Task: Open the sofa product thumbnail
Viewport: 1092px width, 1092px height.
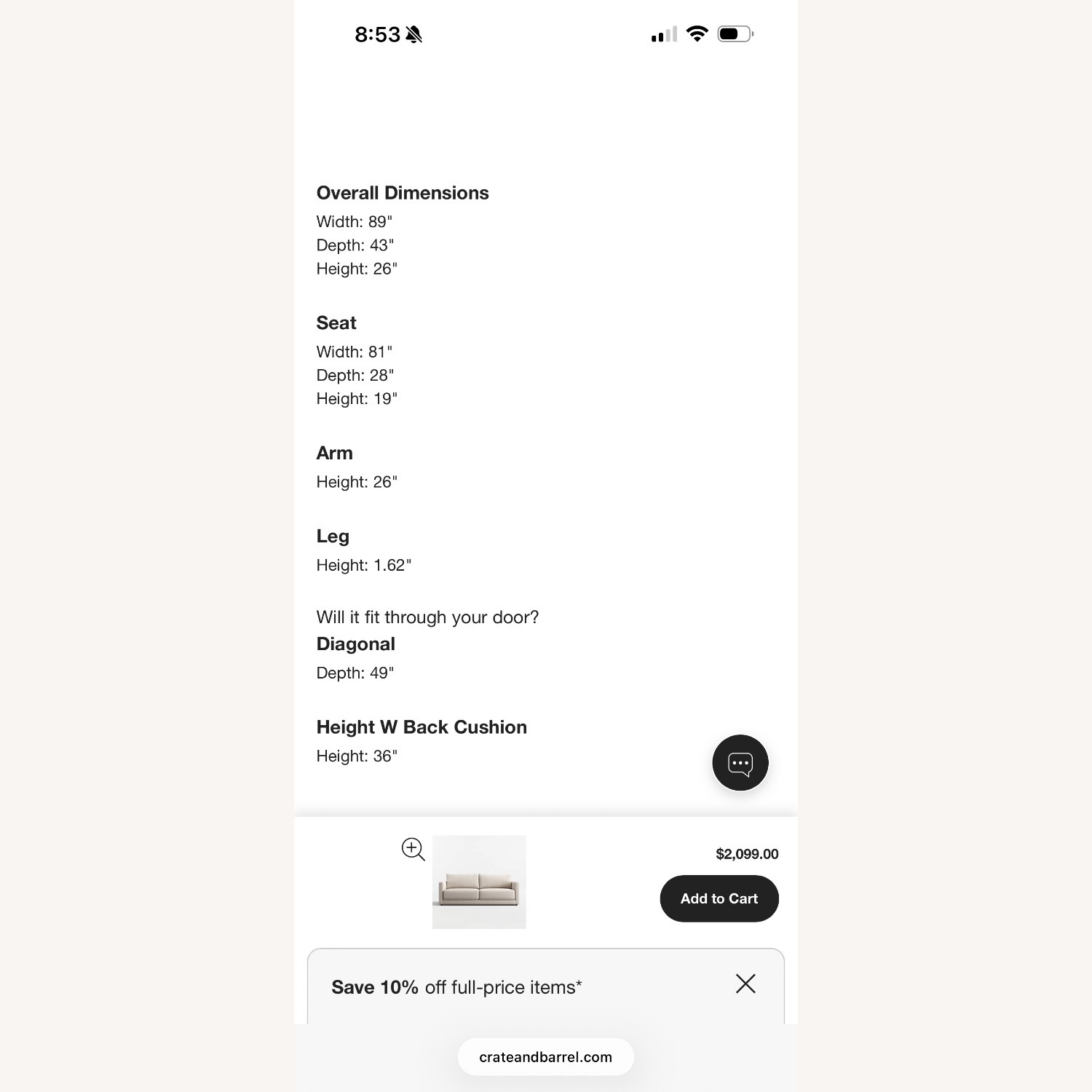Action: (479, 882)
